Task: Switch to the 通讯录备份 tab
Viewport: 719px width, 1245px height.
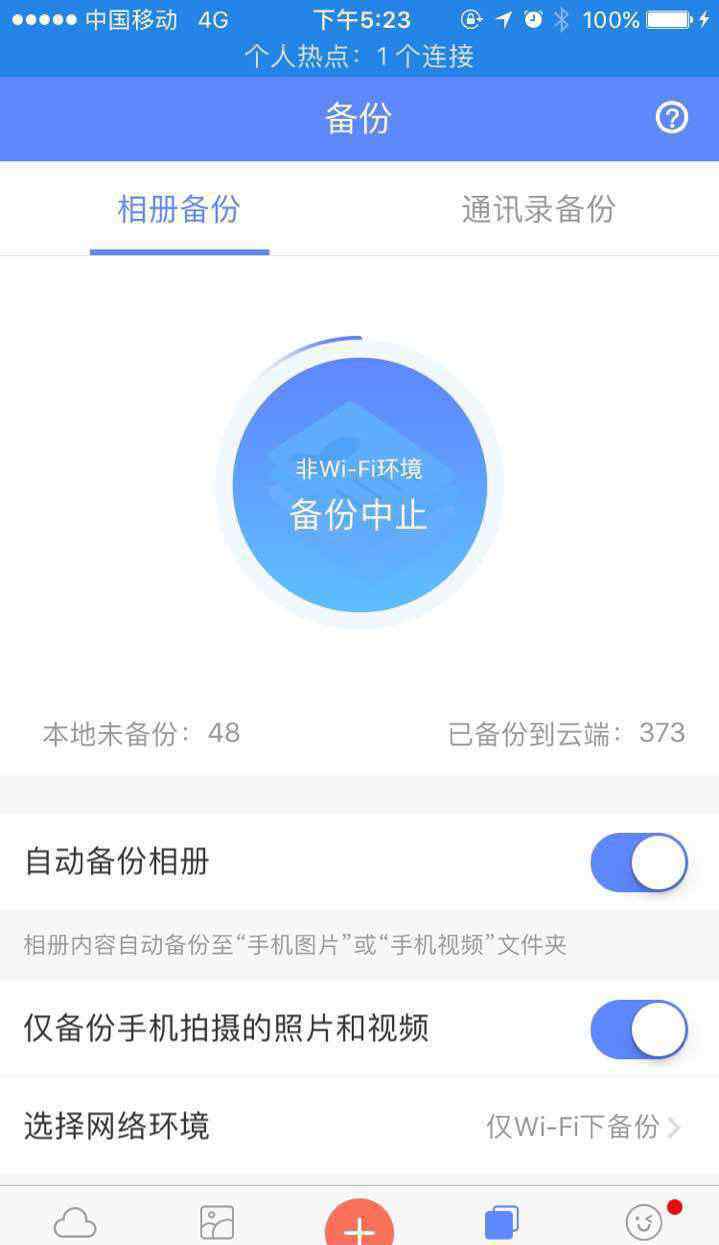Action: pyautogui.click(x=538, y=209)
